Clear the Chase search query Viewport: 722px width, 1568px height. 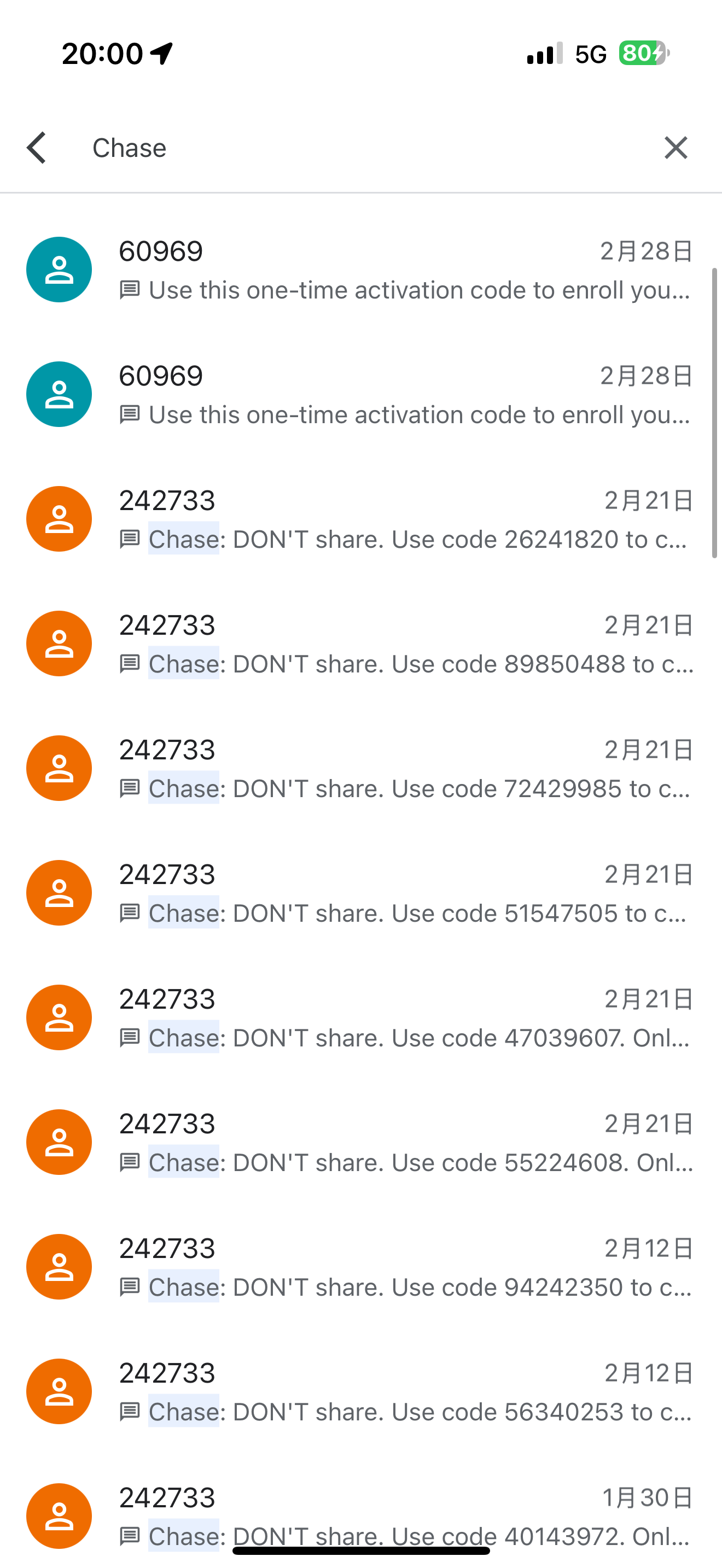[675, 148]
